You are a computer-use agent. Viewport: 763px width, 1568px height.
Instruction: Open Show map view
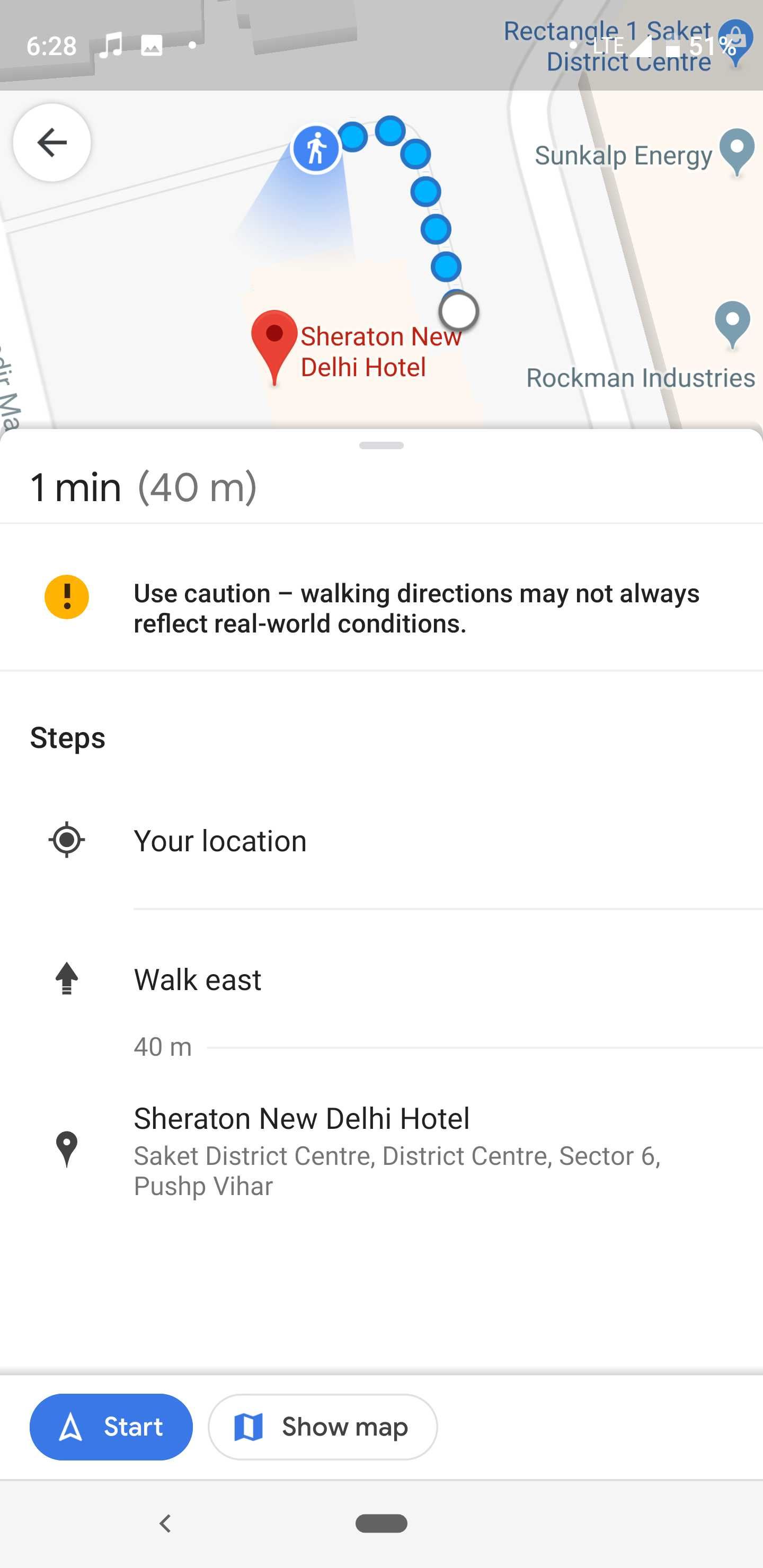click(323, 1428)
